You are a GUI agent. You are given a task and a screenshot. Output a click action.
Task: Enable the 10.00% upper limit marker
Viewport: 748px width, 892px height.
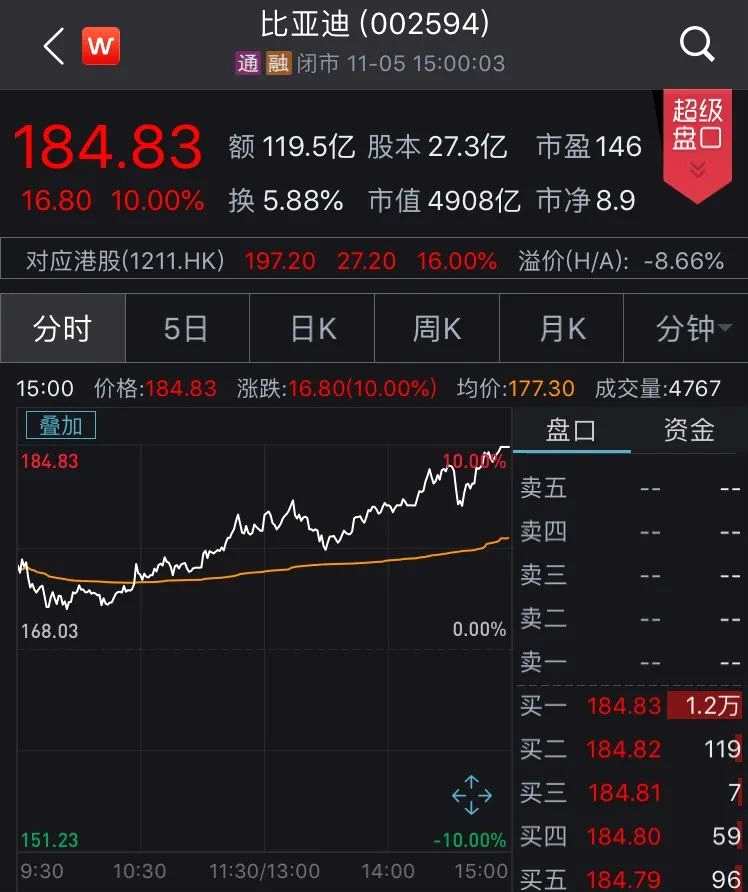[x=473, y=460]
